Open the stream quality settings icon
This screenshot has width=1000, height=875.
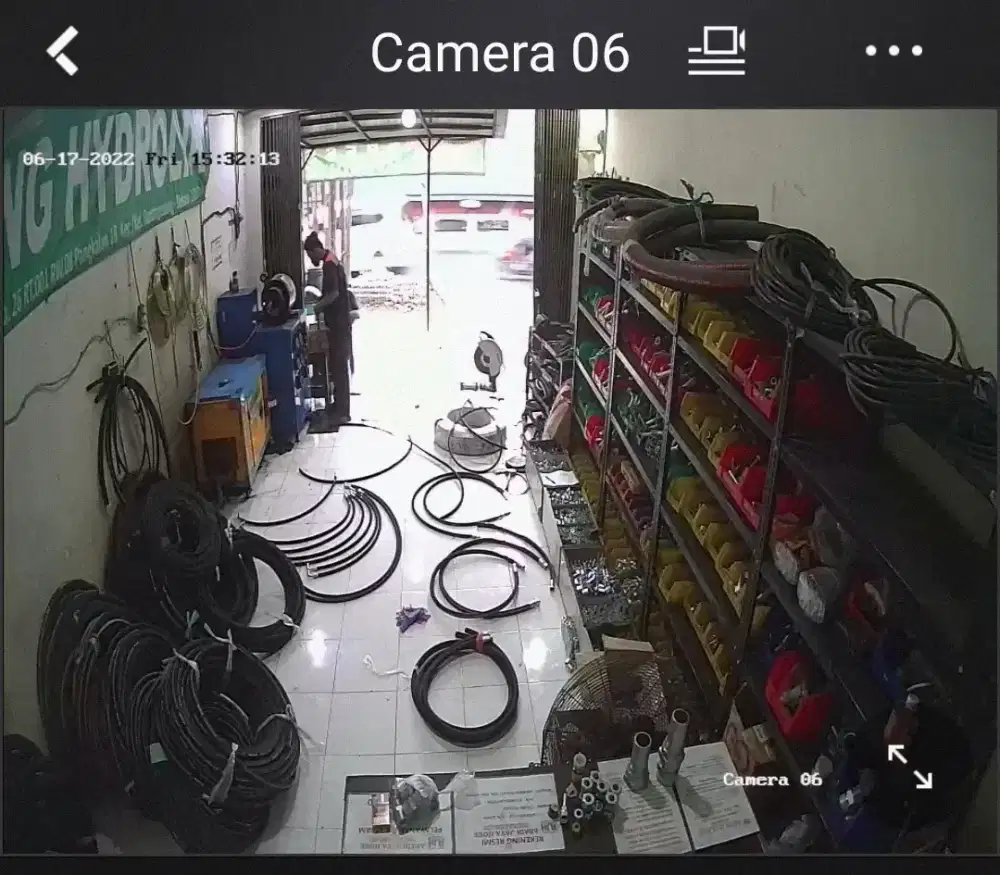pyautogui.click(x=716, y=51)
